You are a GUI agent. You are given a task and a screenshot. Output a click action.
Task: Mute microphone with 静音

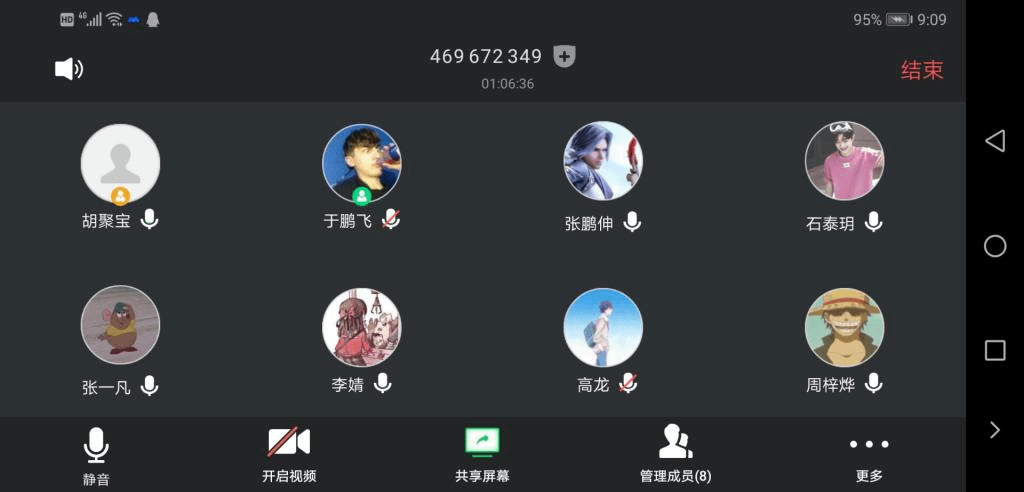(96, 455)
